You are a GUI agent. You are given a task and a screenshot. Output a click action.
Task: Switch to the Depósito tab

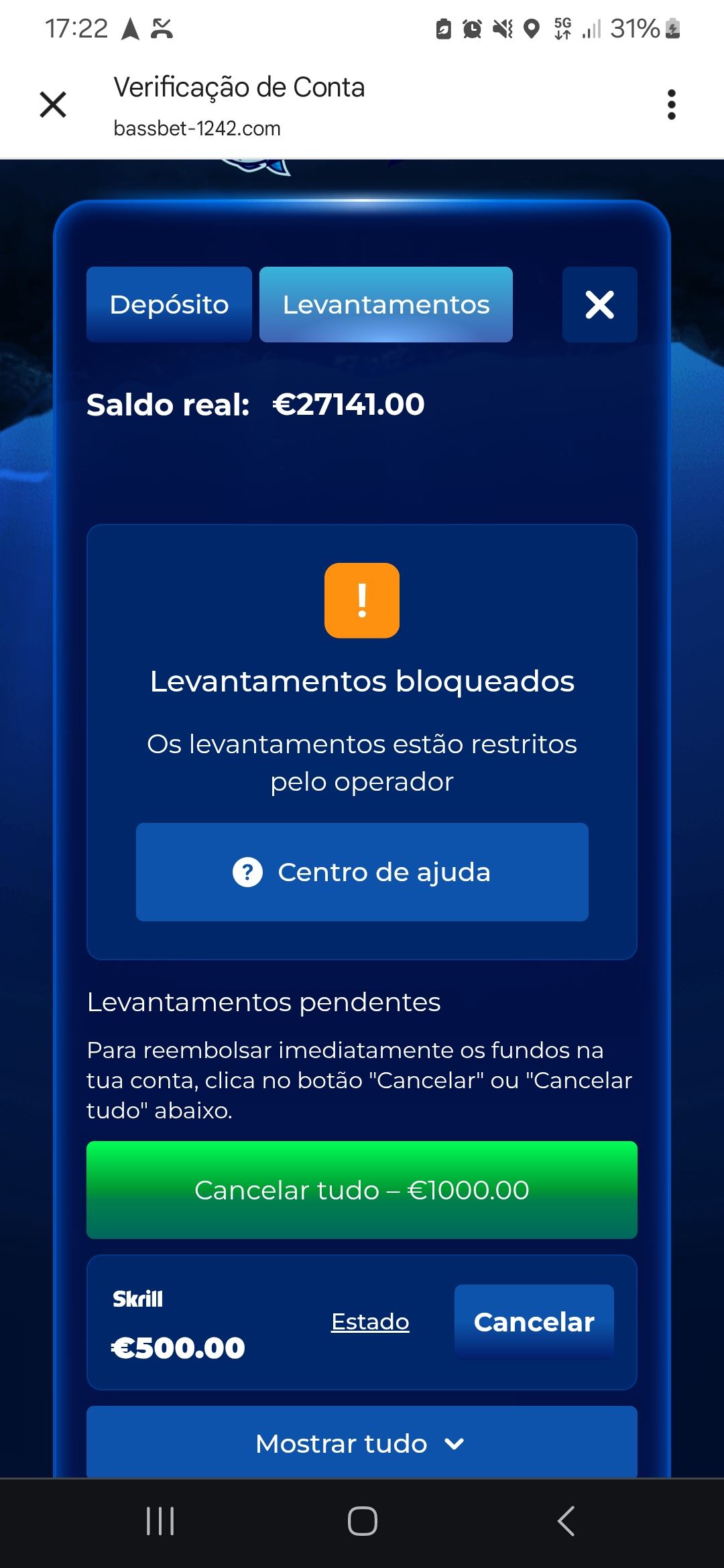tap(169, 304)
